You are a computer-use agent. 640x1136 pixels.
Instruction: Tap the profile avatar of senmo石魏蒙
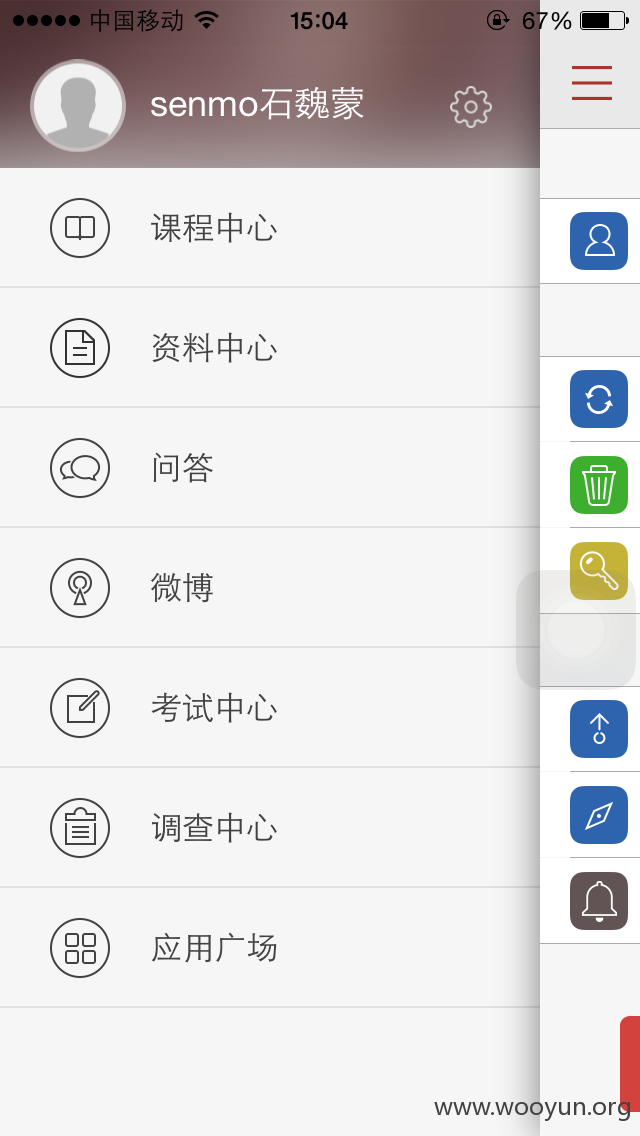tap(78, 106)
